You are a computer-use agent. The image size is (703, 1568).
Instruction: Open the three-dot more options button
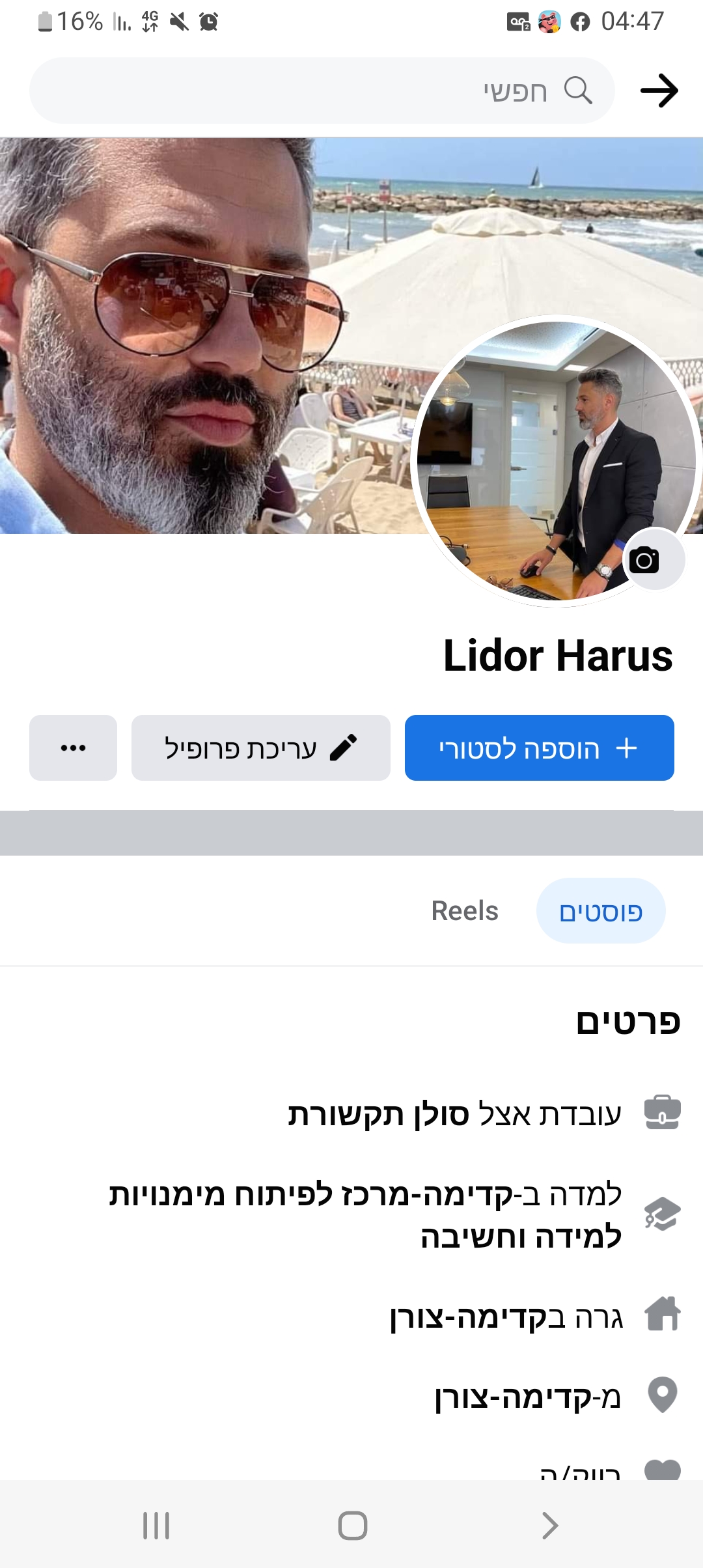pos(73,748)
